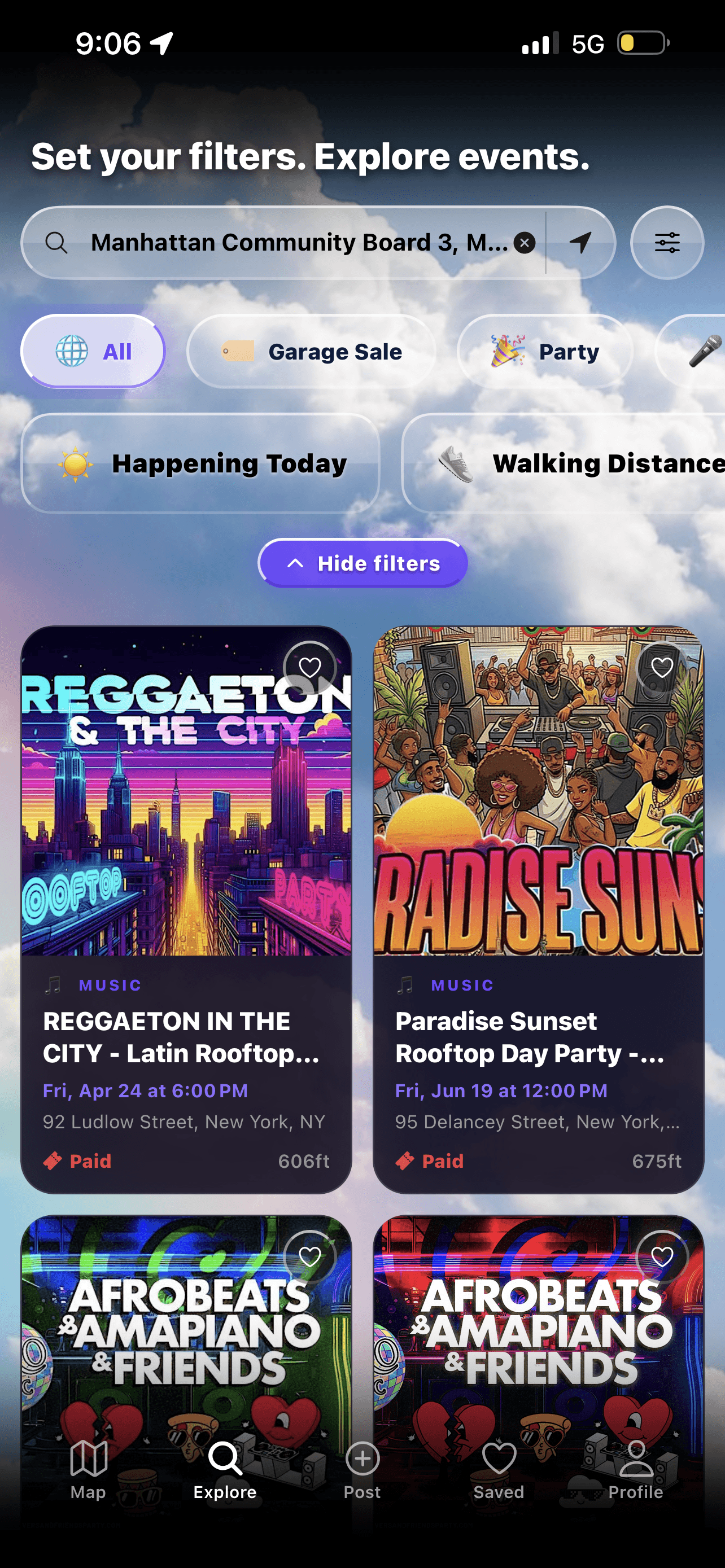Screen dimensions: 725x1568
Task: Save Reggaeton in the City with heart
Action: pos(310,668)
